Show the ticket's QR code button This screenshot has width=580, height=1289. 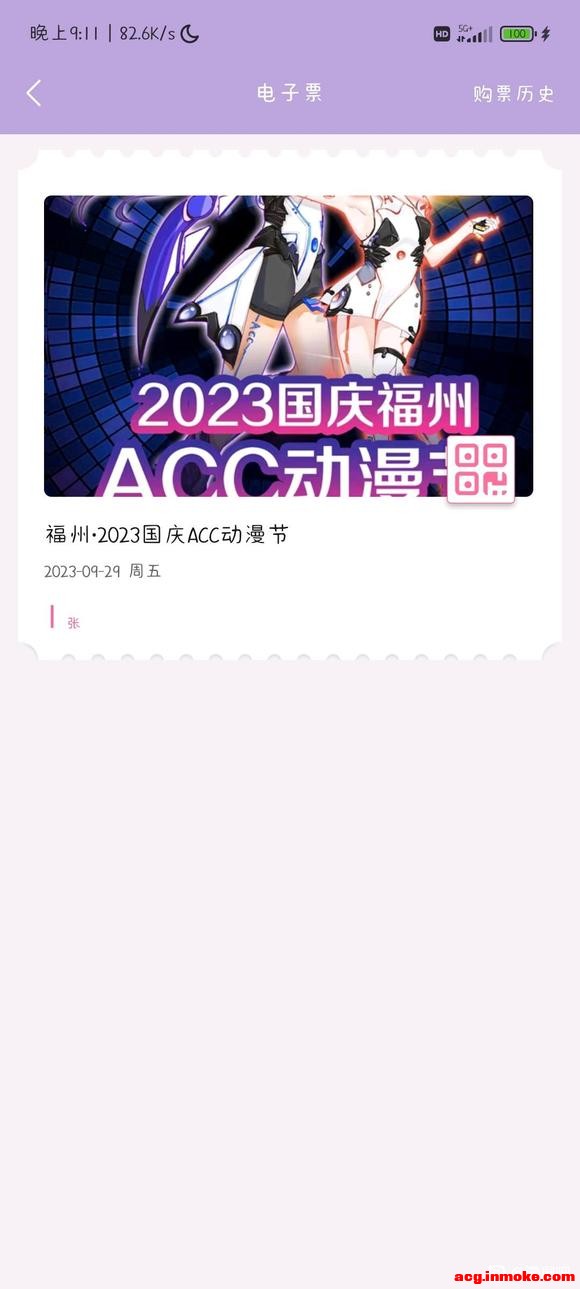481,469
